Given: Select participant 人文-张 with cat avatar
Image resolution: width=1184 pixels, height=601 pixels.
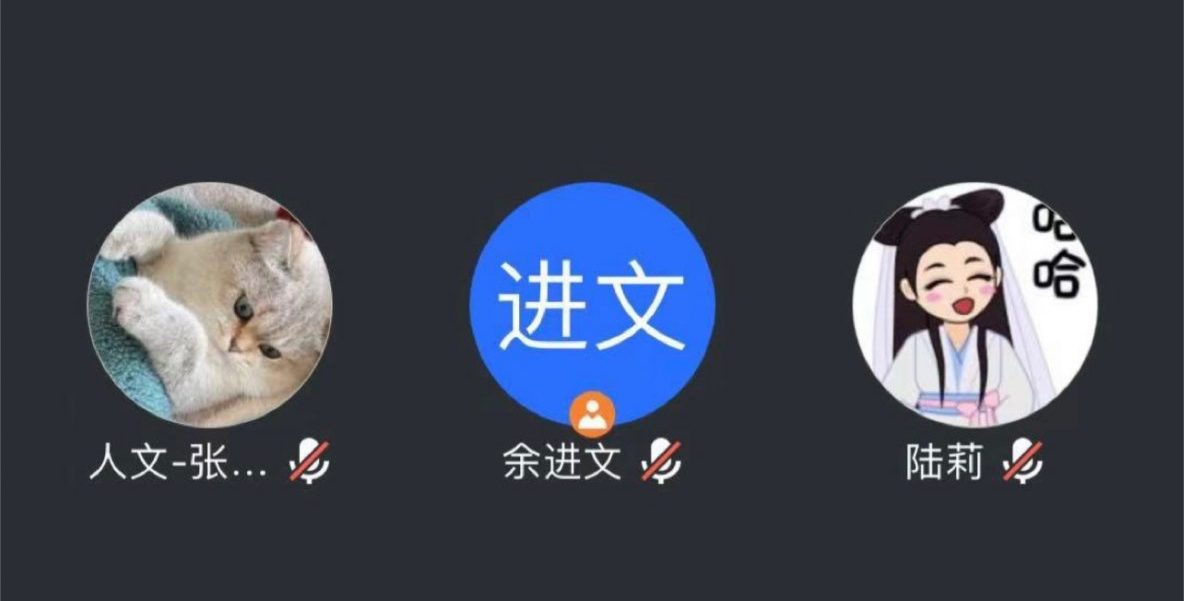Looking at the screenshot, I should (210, 304).
